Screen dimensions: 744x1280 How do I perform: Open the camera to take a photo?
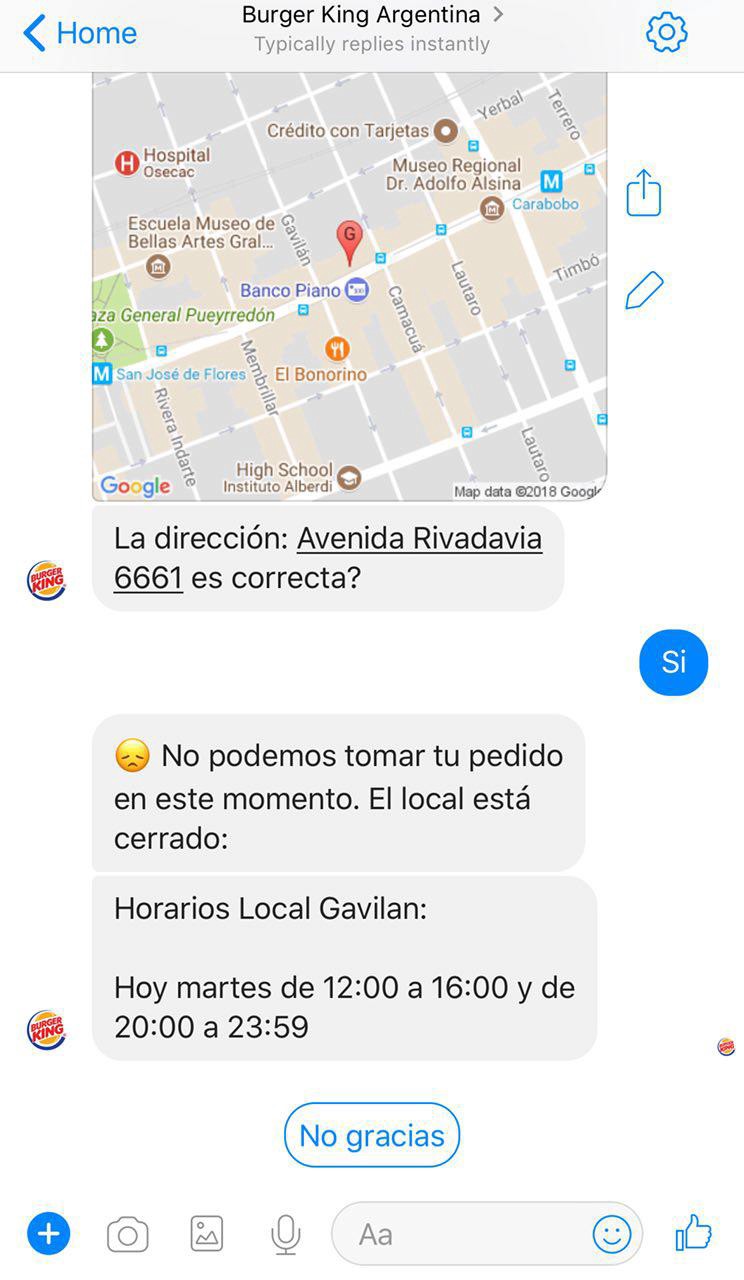coord(128,1233)
